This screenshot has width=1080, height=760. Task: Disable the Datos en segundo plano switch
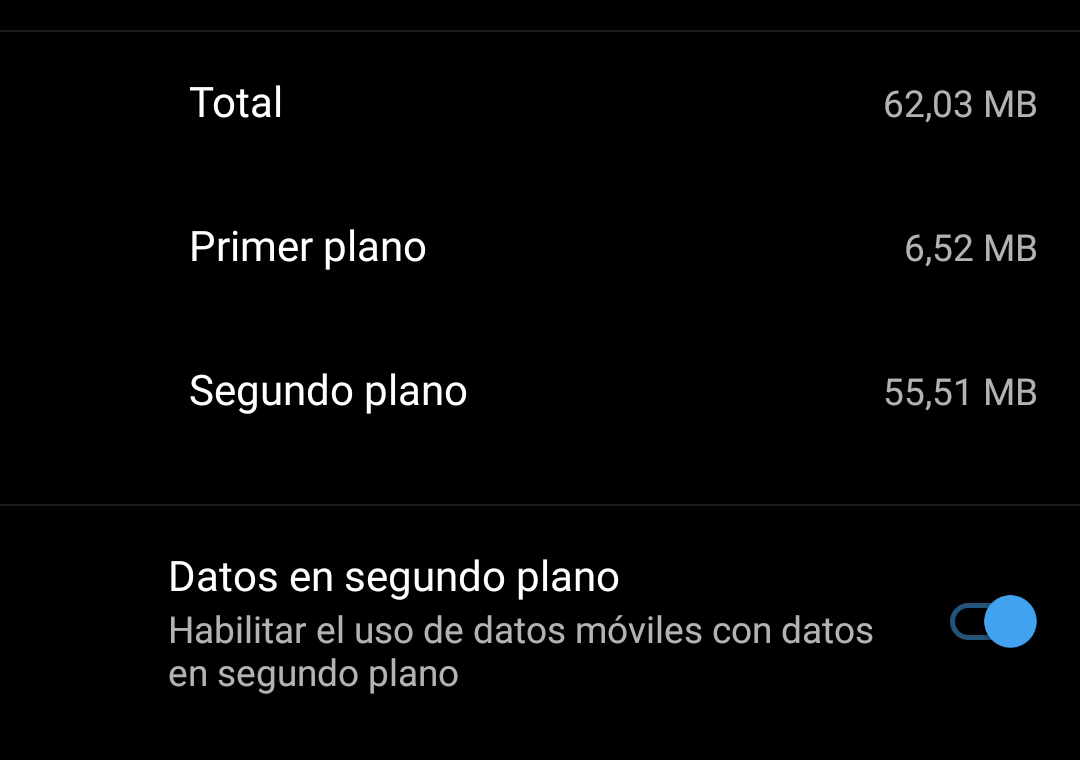click(x=993, y=622)
